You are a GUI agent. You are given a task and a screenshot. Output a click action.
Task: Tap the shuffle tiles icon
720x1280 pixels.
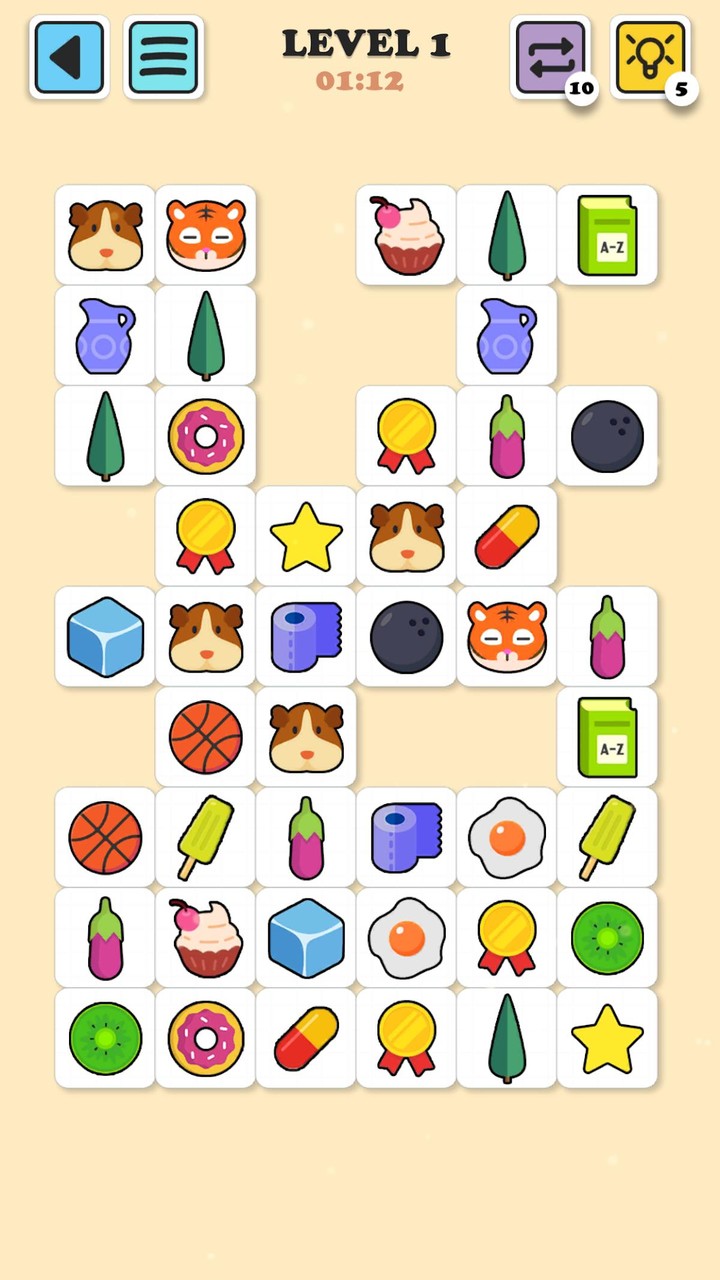pyautogui.click(x=551, y=56)
